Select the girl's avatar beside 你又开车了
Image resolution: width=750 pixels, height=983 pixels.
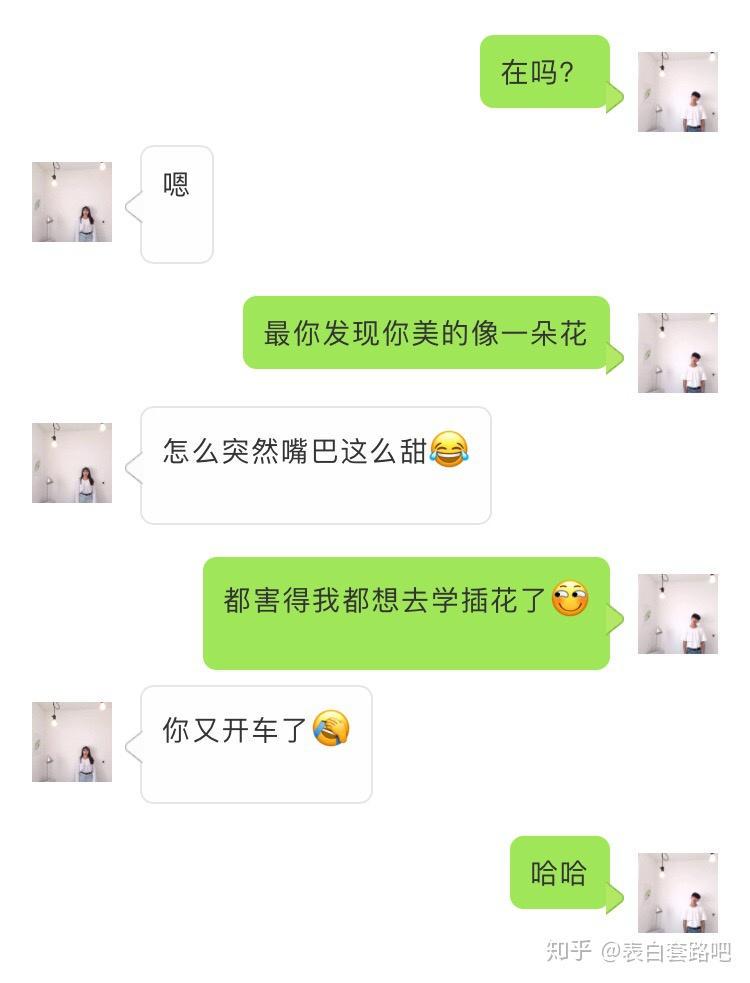(x=70, y=740)
